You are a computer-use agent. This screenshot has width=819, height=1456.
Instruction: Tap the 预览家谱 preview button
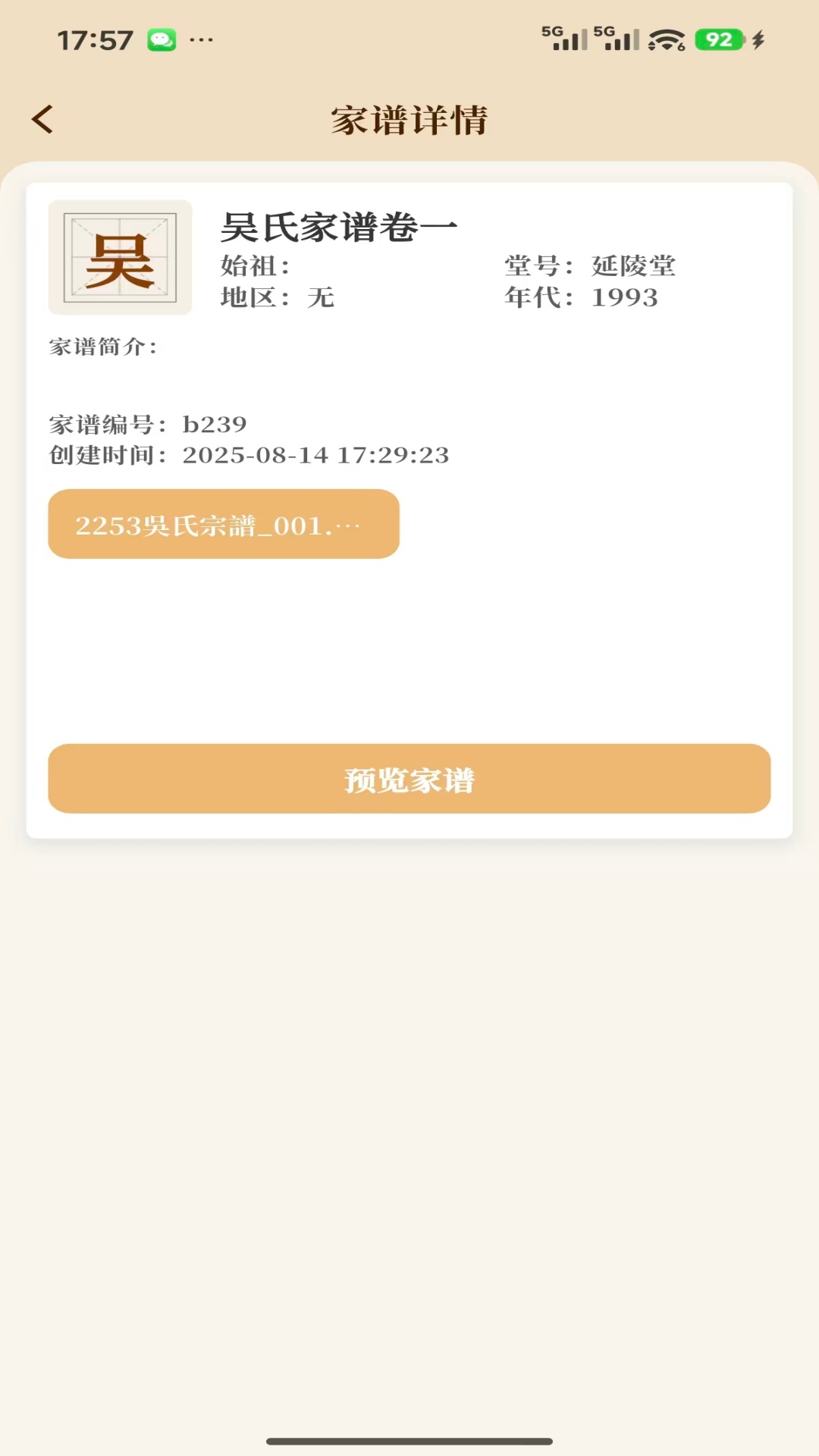tap(409, 779)
